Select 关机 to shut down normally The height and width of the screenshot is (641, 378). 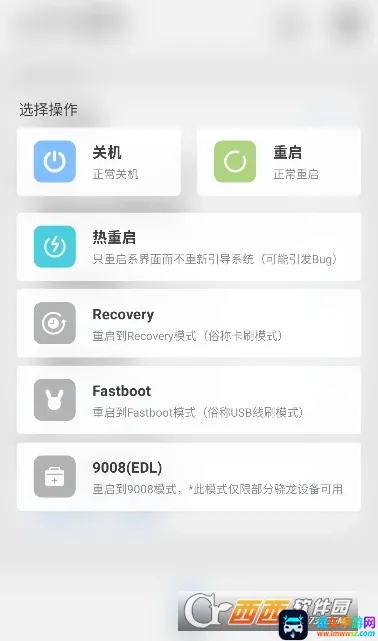(x=98, y=162)
